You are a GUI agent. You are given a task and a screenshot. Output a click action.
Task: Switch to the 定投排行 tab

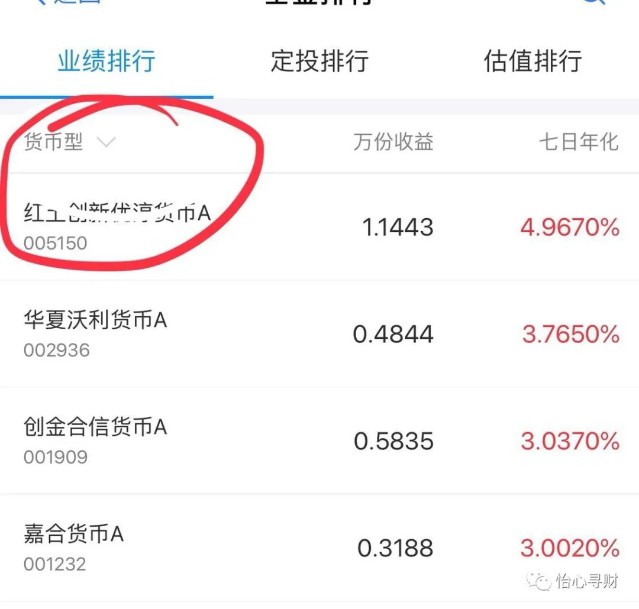tap(319, 61)
